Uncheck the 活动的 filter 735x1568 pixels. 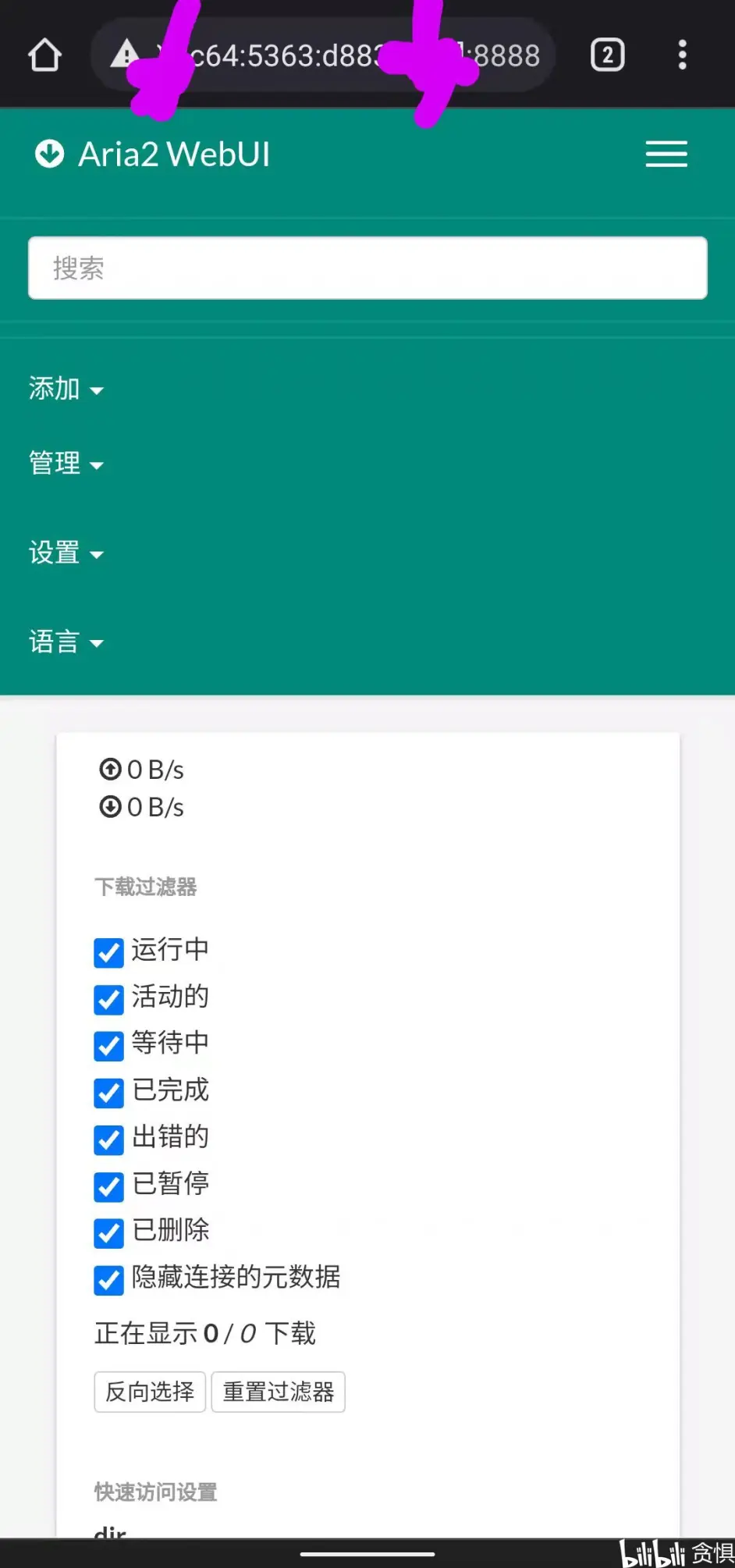coord(108,999)
